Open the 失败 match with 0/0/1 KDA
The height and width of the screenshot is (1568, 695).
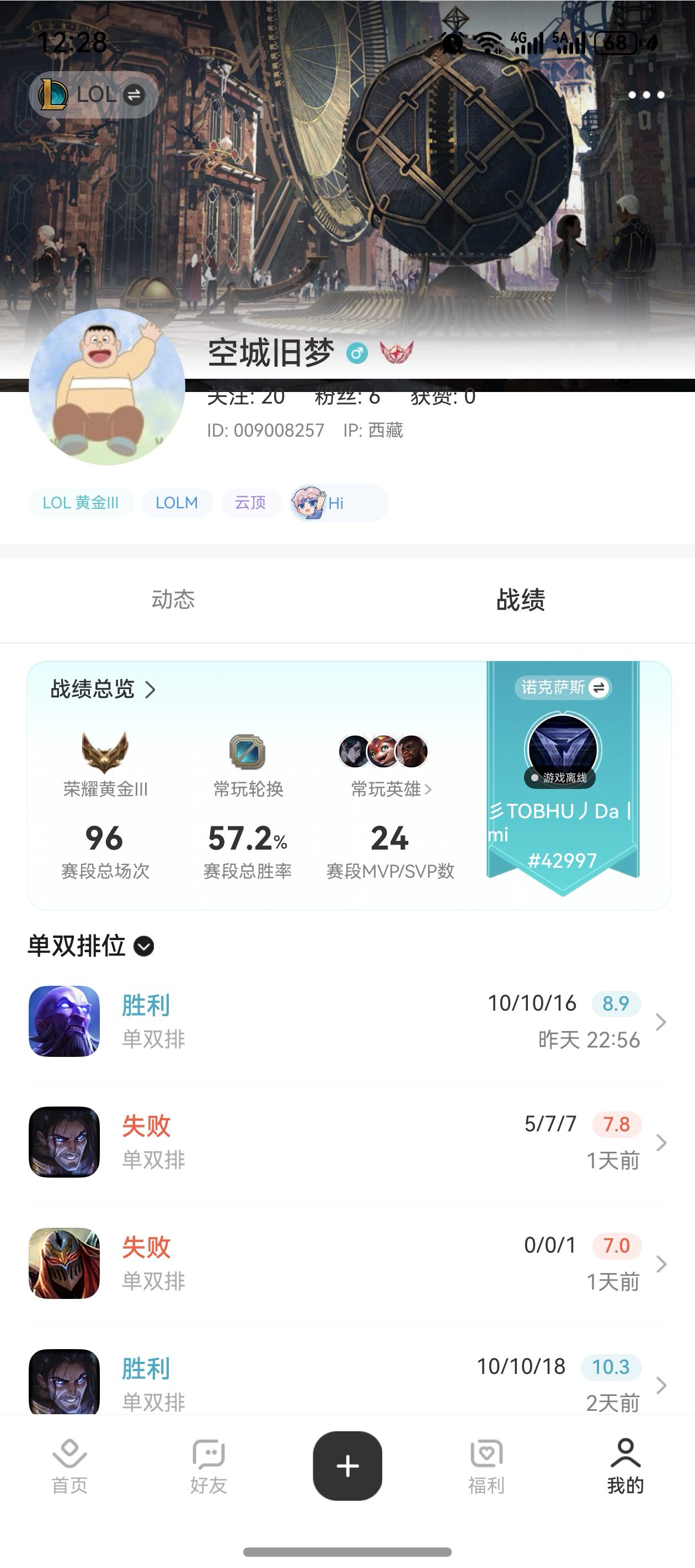click(347, 1264)
